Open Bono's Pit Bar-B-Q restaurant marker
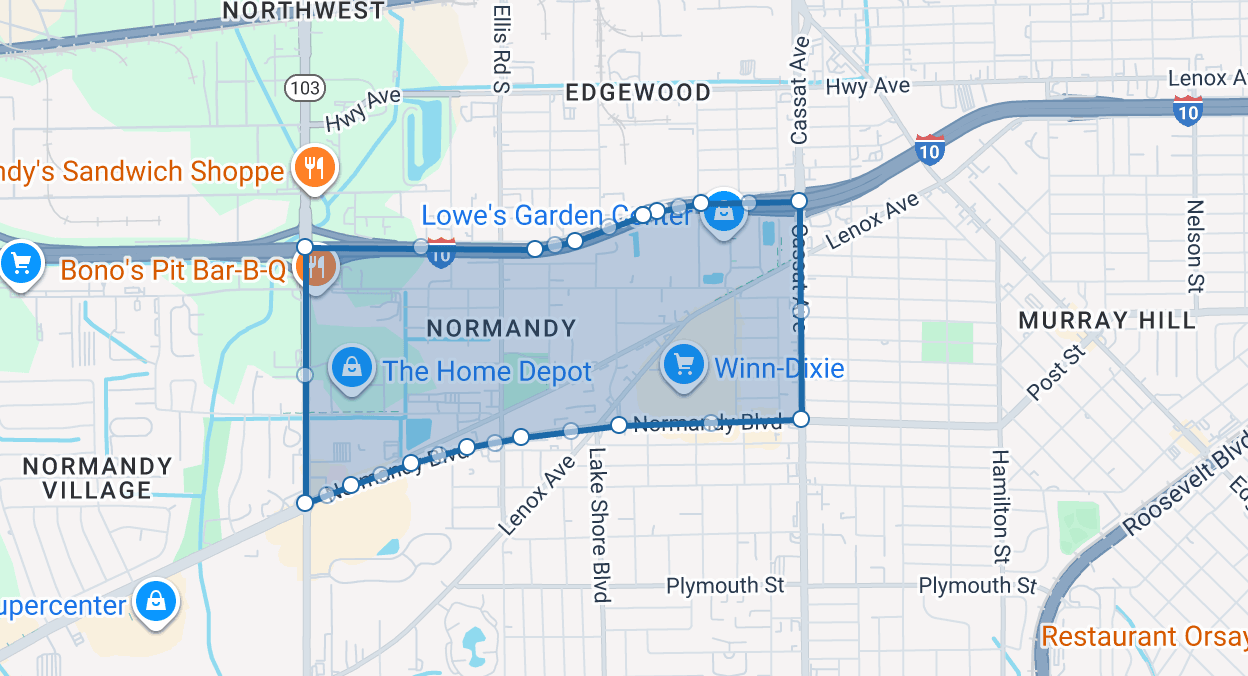 tap(315, 267)
